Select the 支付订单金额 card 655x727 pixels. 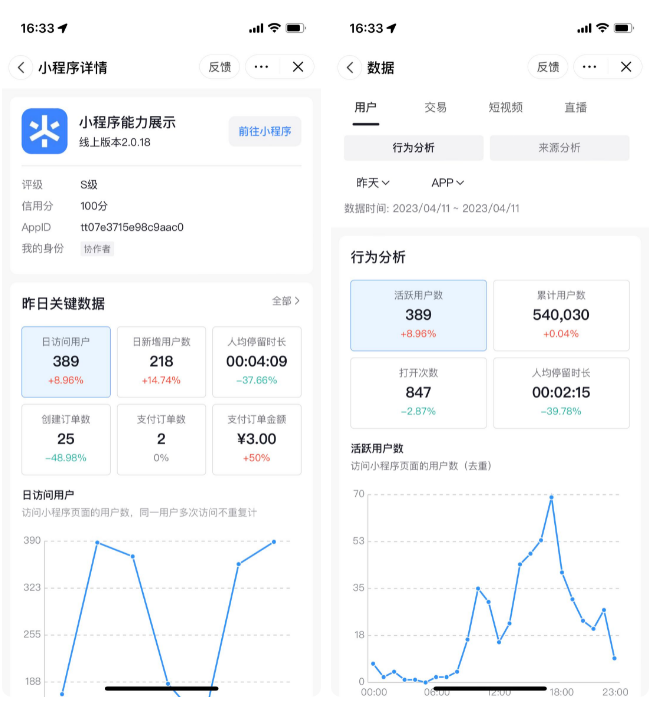coord(257,439)
